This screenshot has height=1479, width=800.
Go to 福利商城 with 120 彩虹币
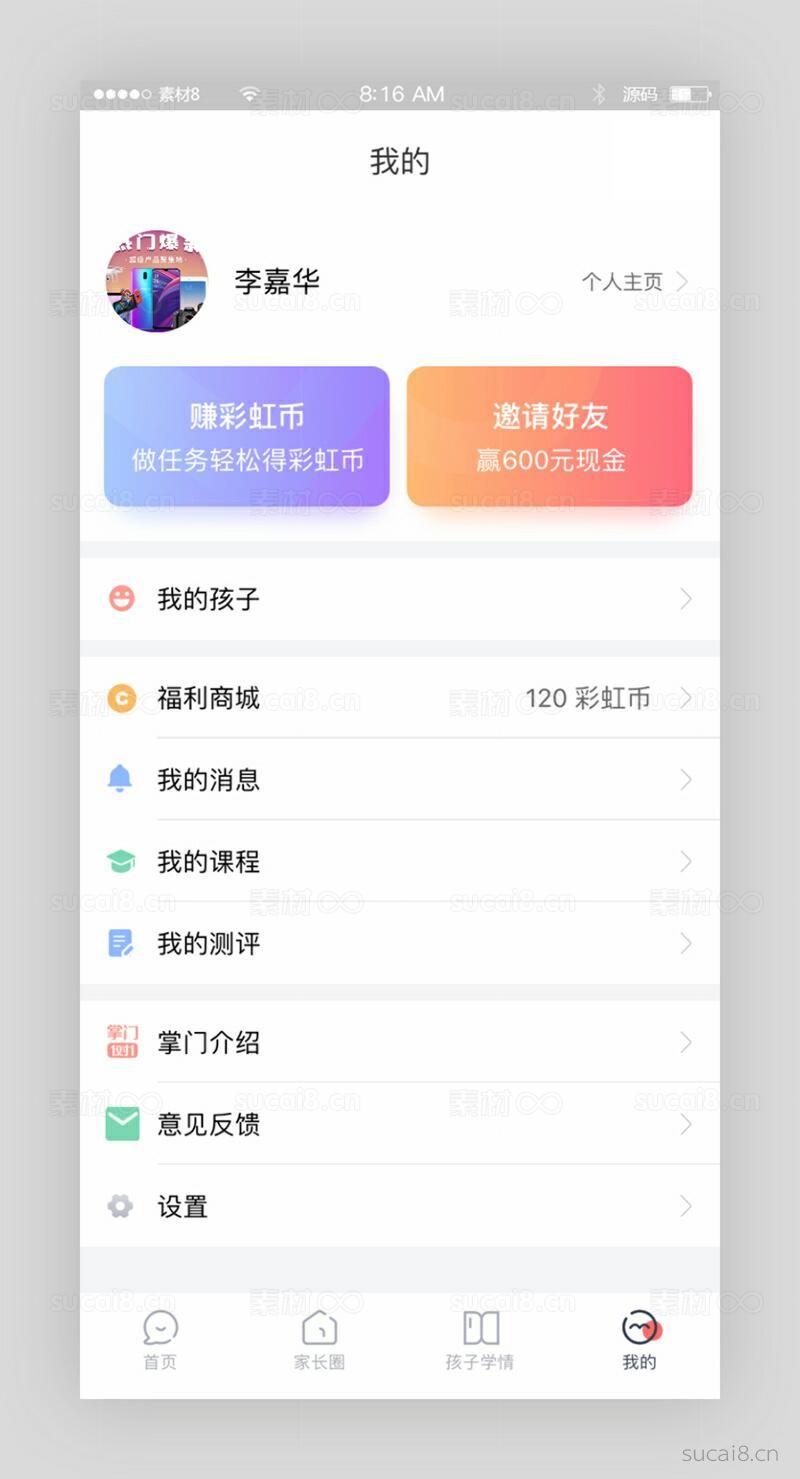click(x=400, y=698)
